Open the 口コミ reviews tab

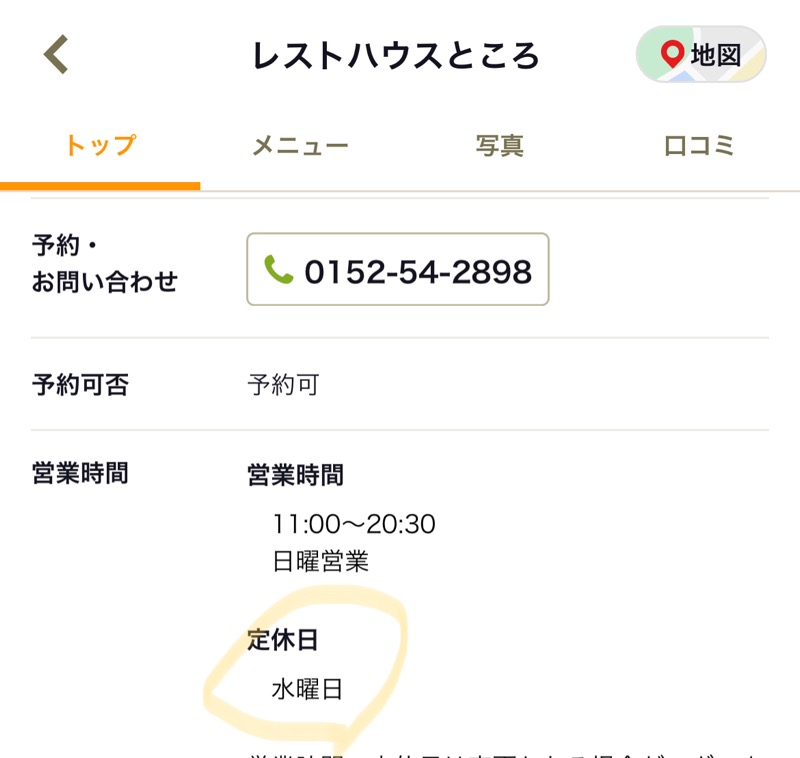(699, 146)
